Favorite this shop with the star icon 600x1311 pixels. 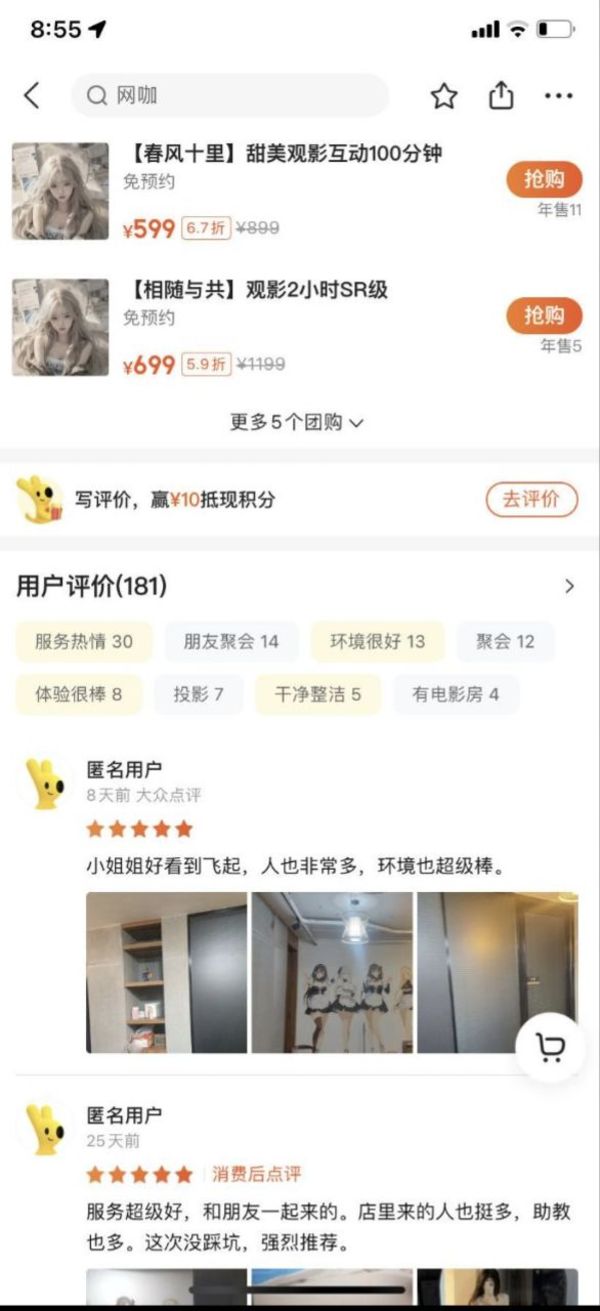tap(444, 96)
